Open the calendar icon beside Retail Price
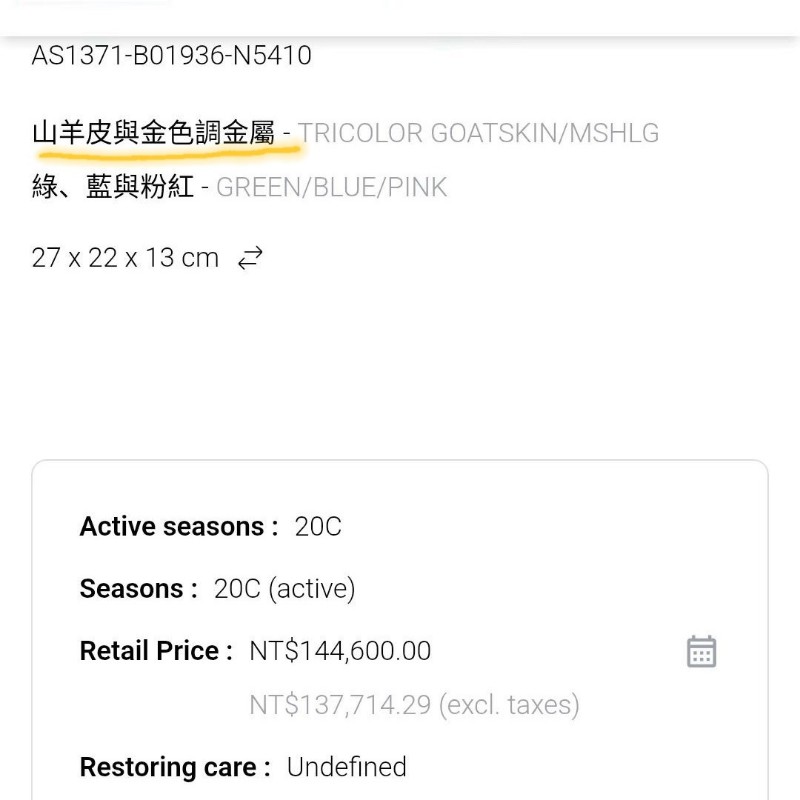 701,651
